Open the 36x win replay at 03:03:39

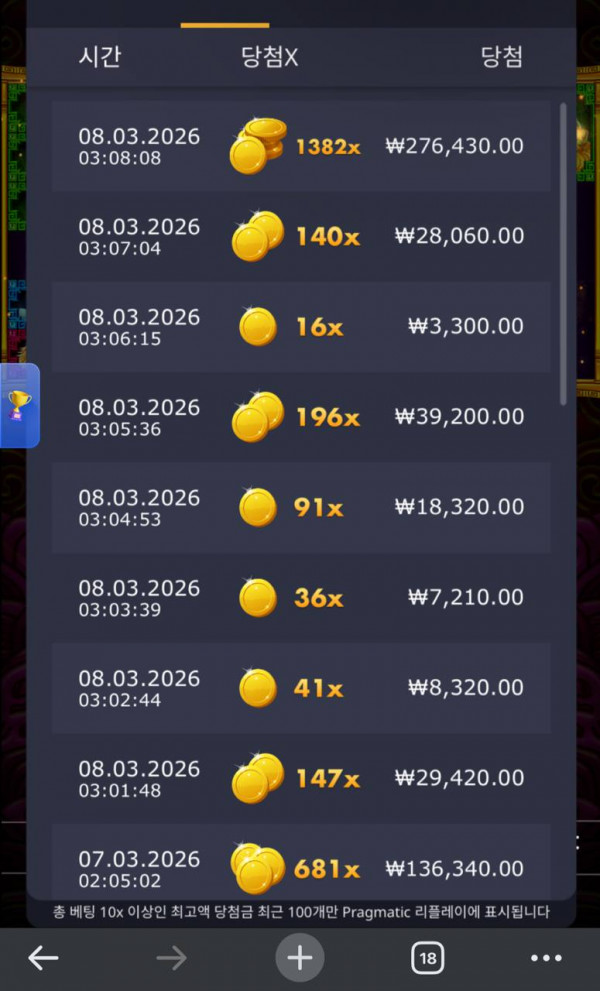pyautogui.click(x=300, y=598)
